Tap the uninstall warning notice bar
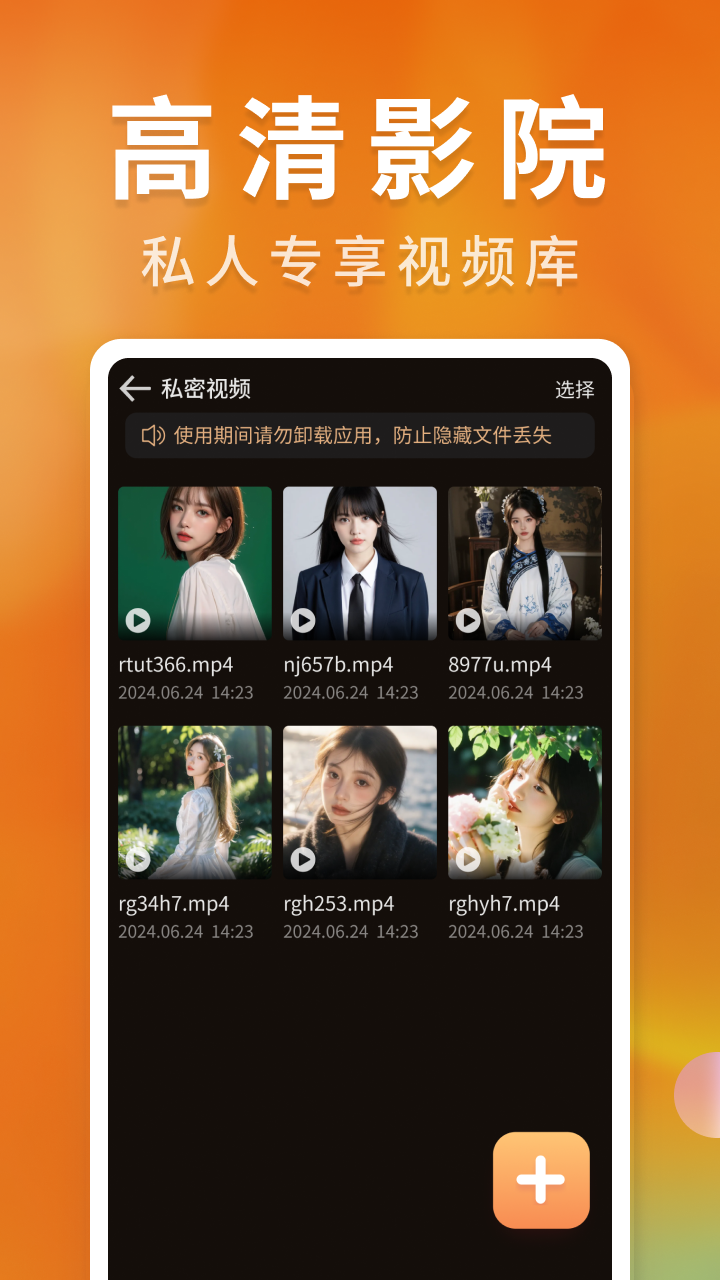The width and height of the screenshot is (720, 1280). pyautogui.click(x=360, y=437)
